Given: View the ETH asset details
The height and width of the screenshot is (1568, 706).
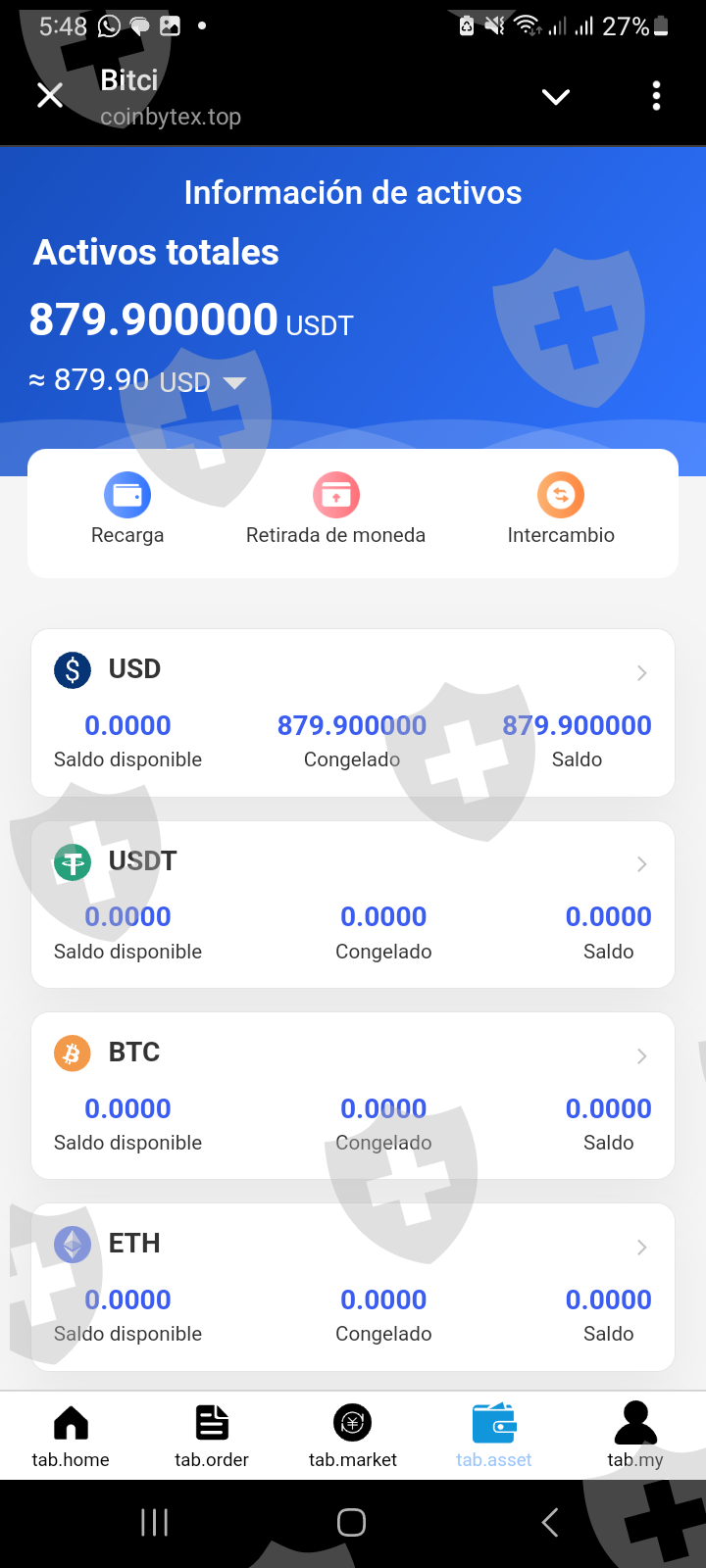Looking at the screenshot, I should 353,1287.
